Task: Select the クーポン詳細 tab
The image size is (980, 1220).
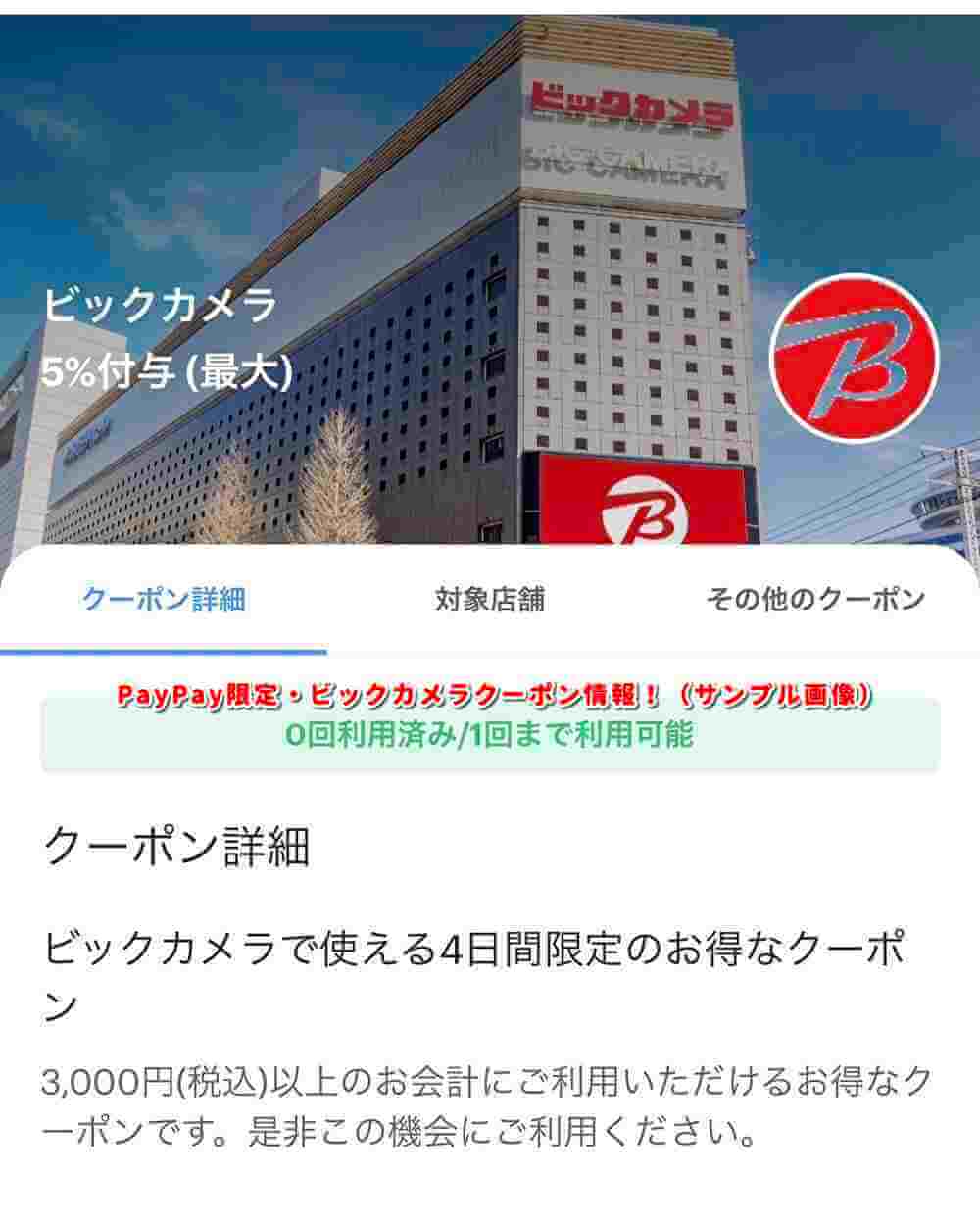Action: [163, 596]
